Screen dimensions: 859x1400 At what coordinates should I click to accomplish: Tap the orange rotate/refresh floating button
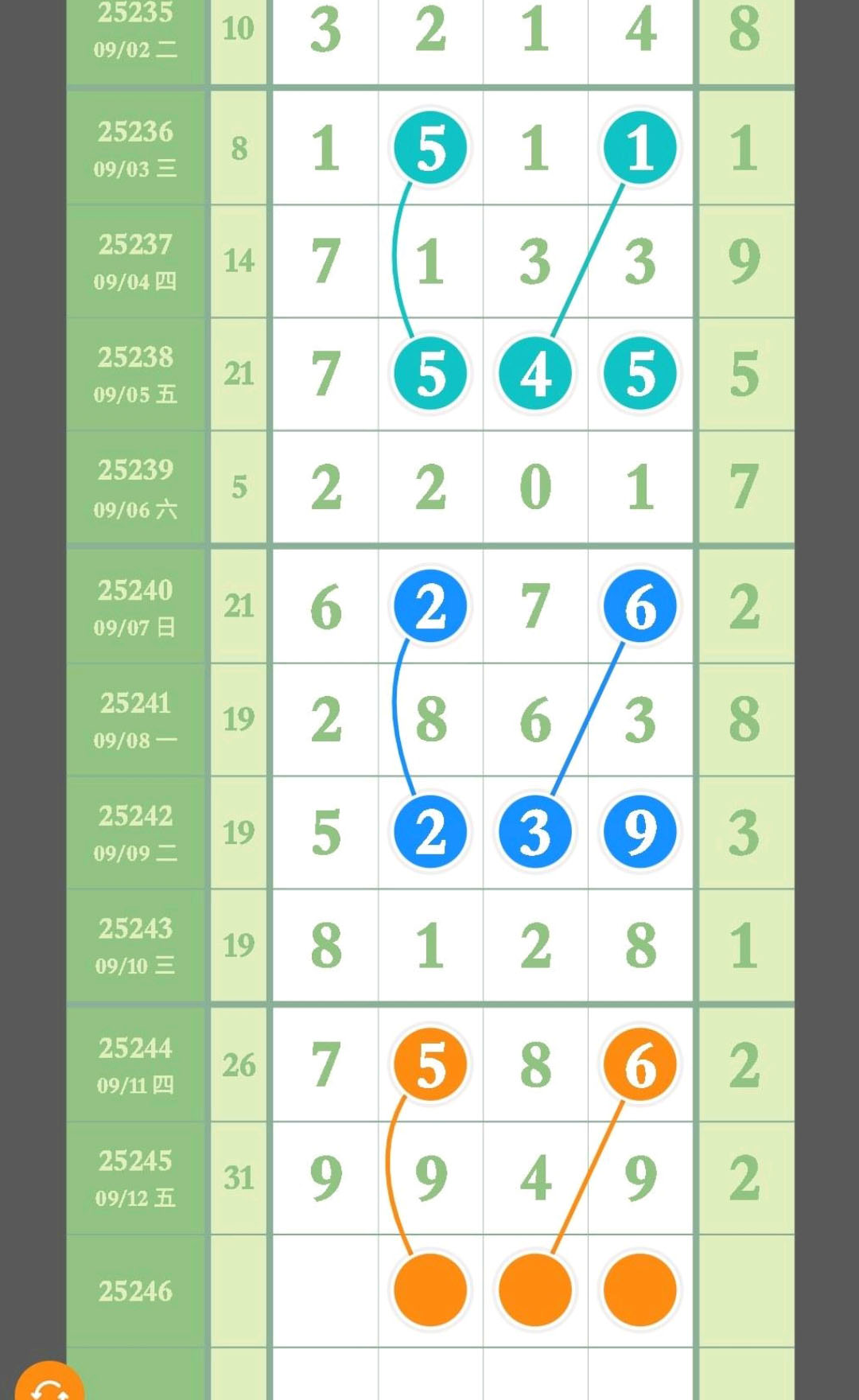[x=49, y=1384]
